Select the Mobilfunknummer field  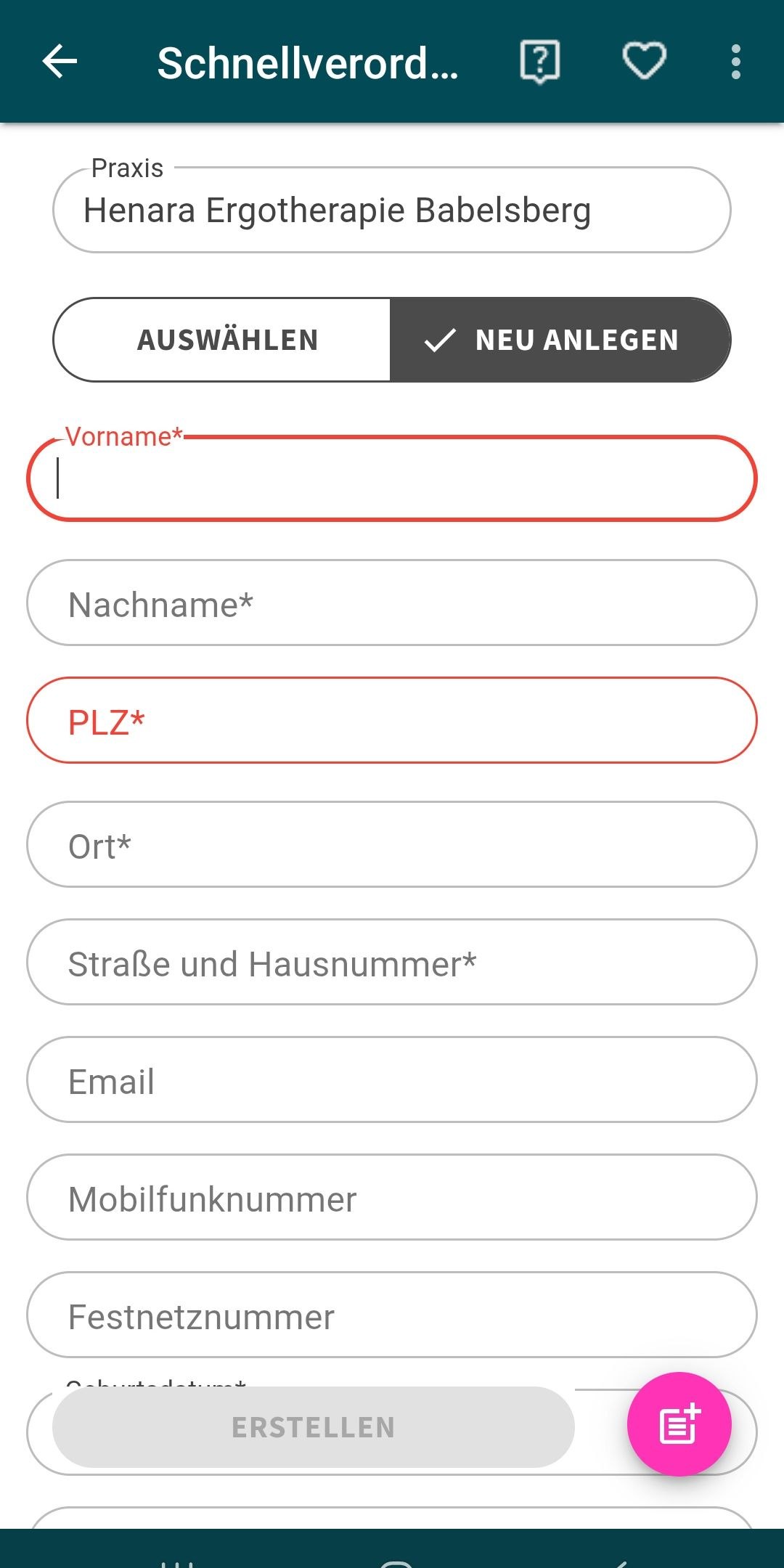392,1198
